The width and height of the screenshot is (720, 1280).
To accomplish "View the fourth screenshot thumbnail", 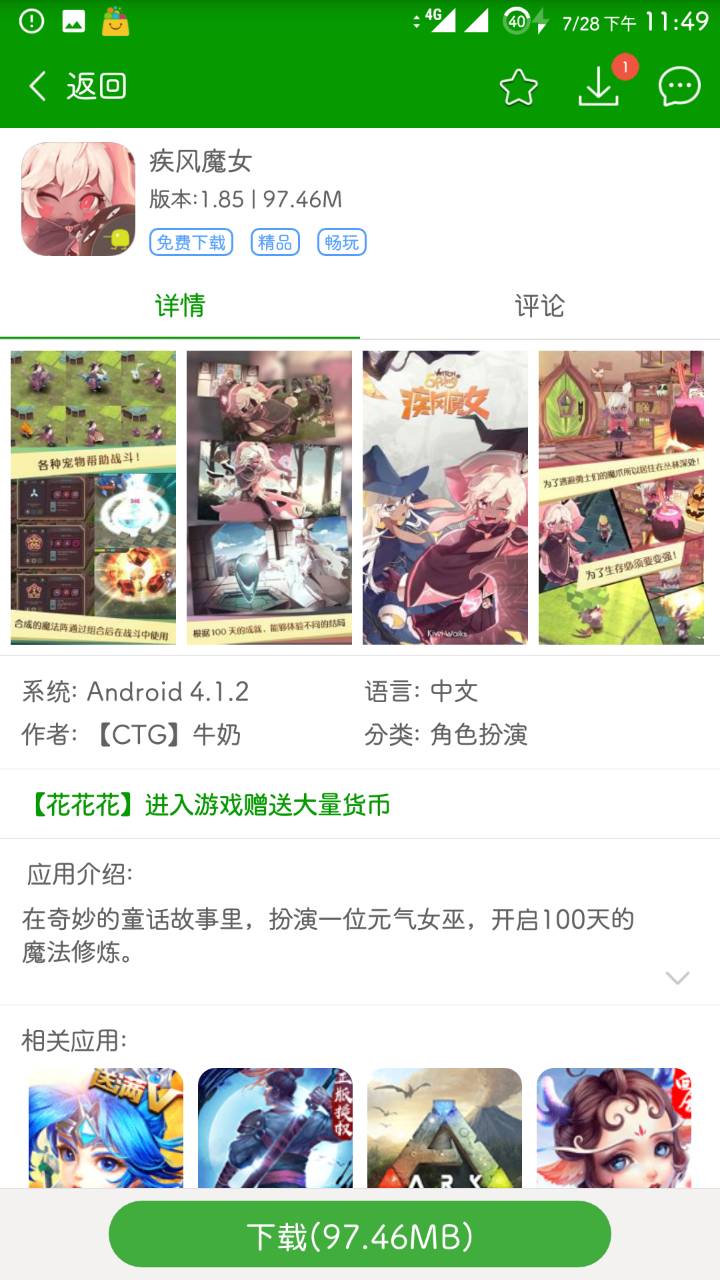I will click(x=621, y=497).
